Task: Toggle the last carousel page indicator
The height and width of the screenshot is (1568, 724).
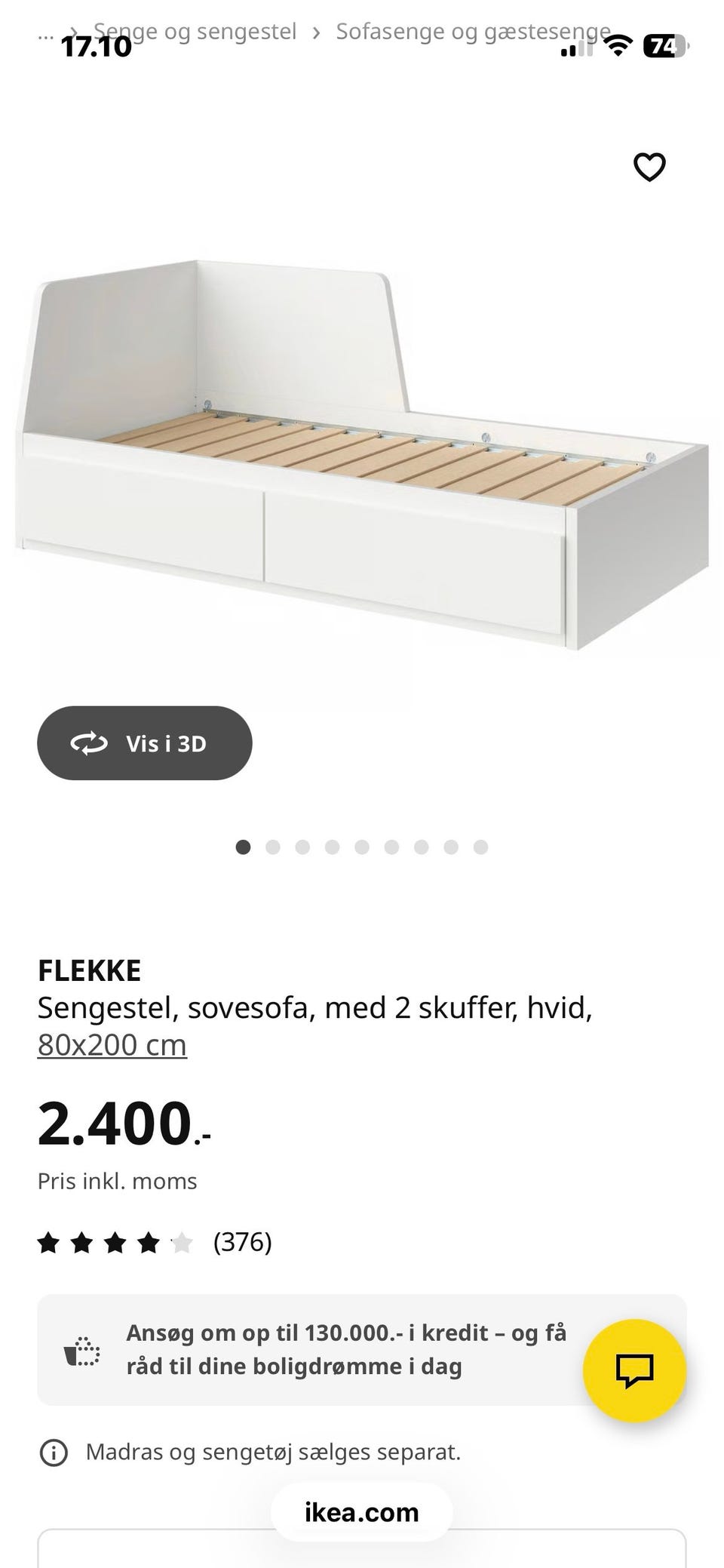Action: pos(480,847)
